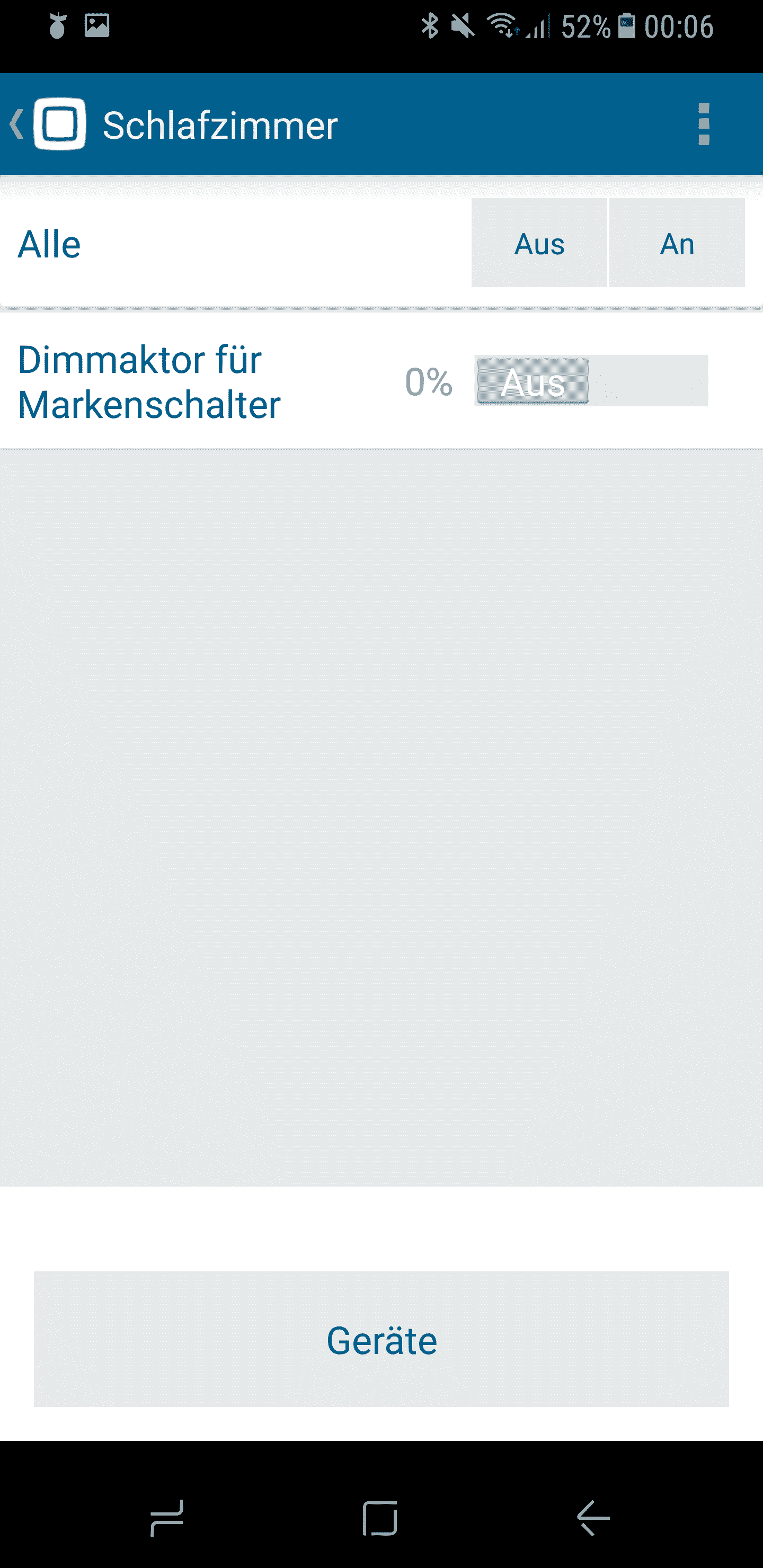Viewport: 763px width, 1568px height.
Task: Toggle the Dimmaktor für Markenschalter switch
Action: pos(591,381)
